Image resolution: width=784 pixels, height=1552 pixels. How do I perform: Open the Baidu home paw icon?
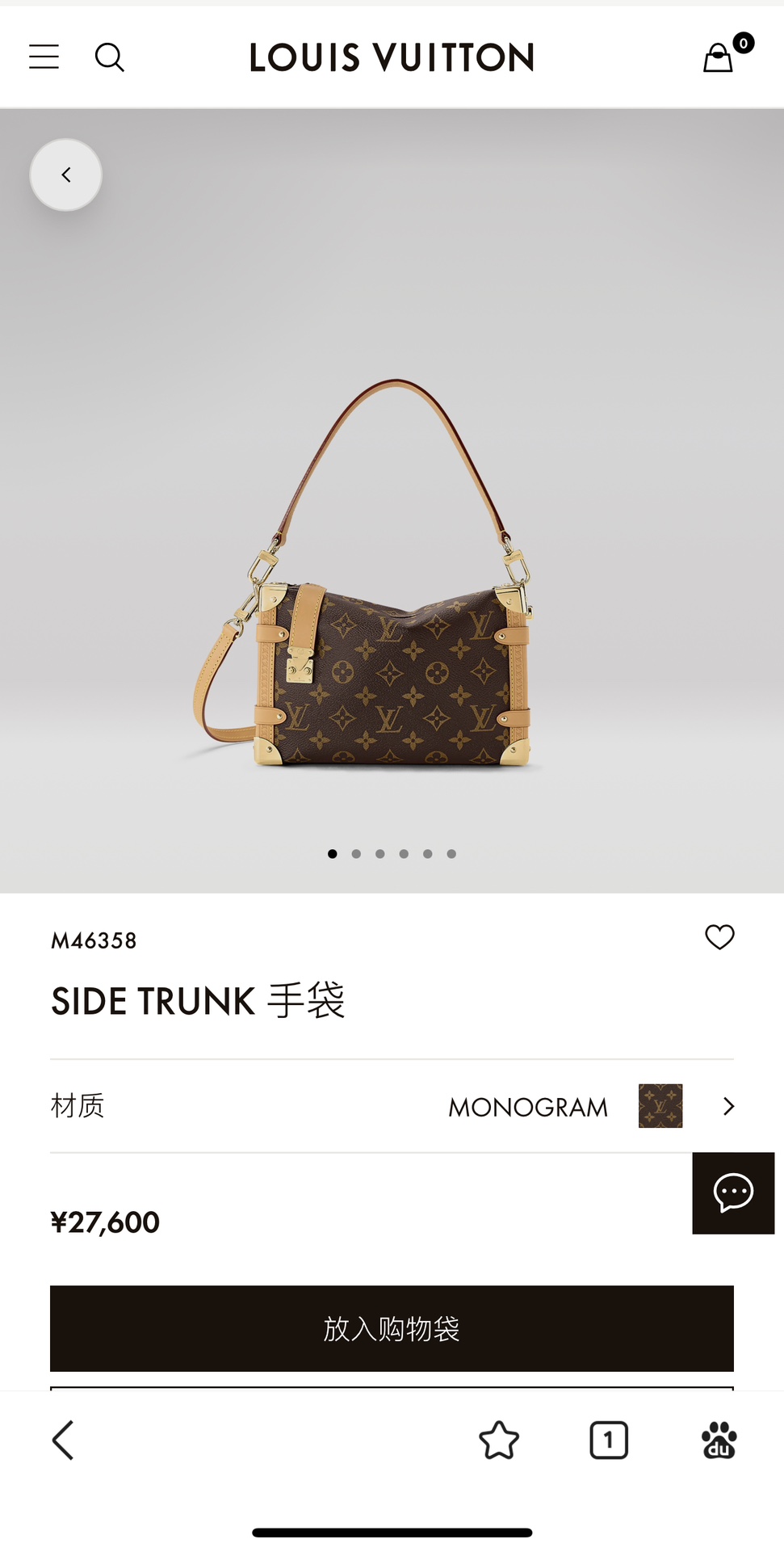(x=719, y=1440)
